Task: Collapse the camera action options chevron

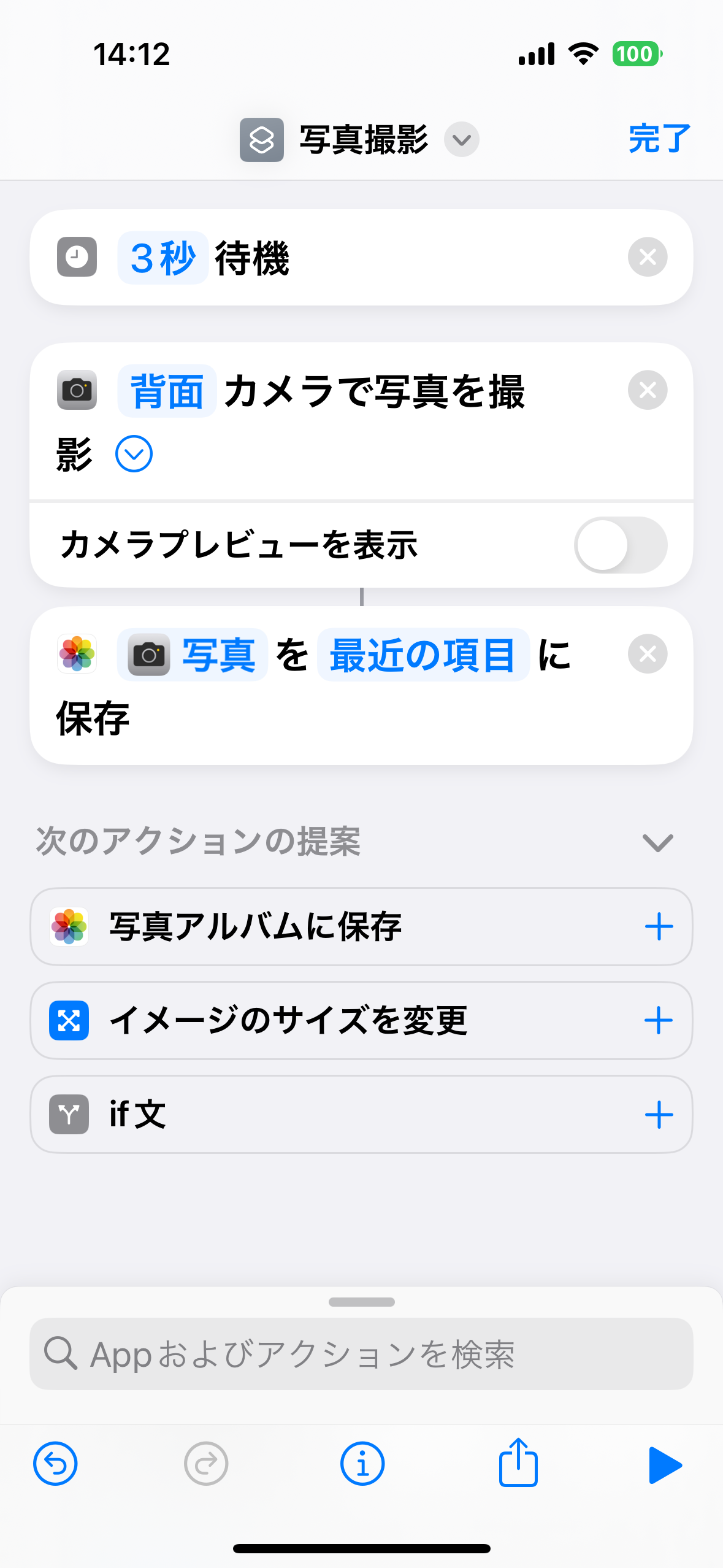Action: coord(134,454)
